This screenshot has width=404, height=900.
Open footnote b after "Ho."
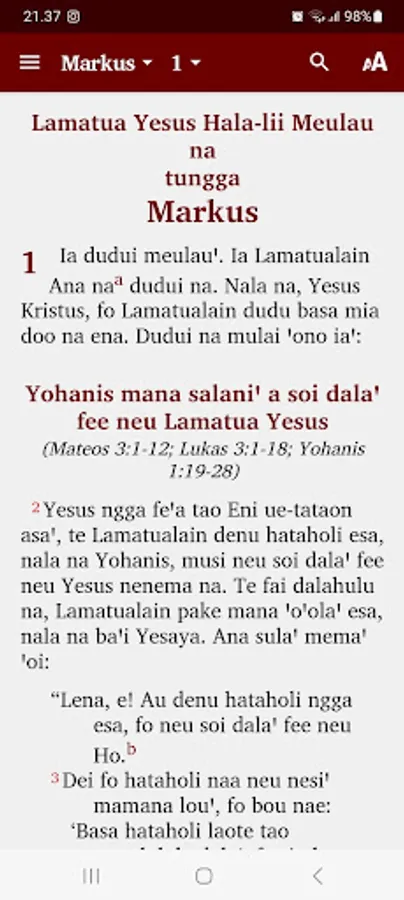[131, 748]
